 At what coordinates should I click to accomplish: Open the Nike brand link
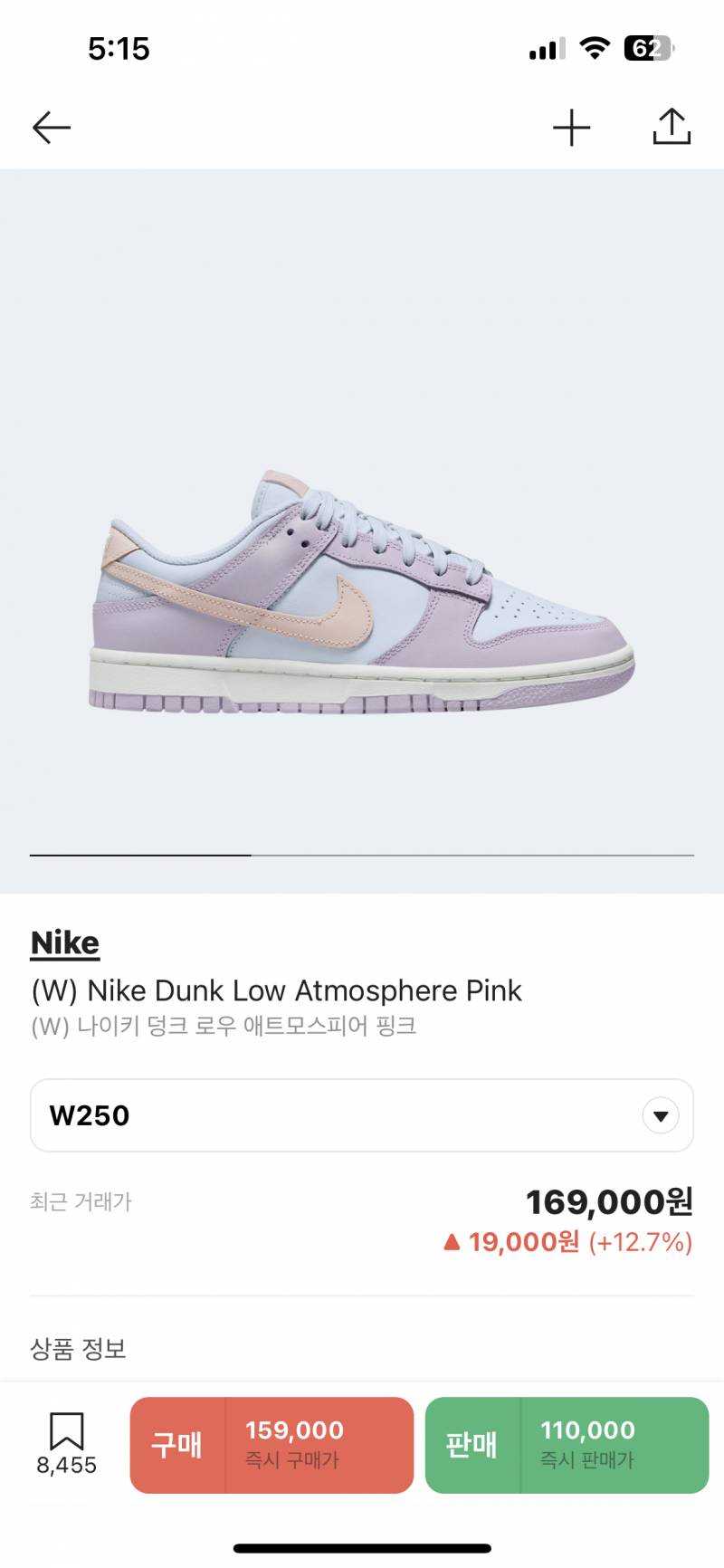tap(65, 942)
